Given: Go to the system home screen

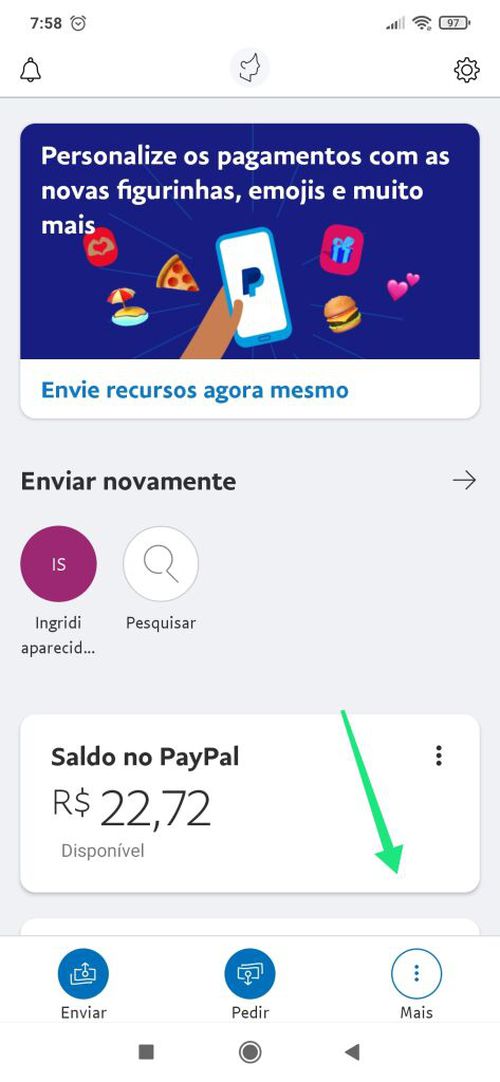Looking at the screenshot, I should [x=250, y=1052].
